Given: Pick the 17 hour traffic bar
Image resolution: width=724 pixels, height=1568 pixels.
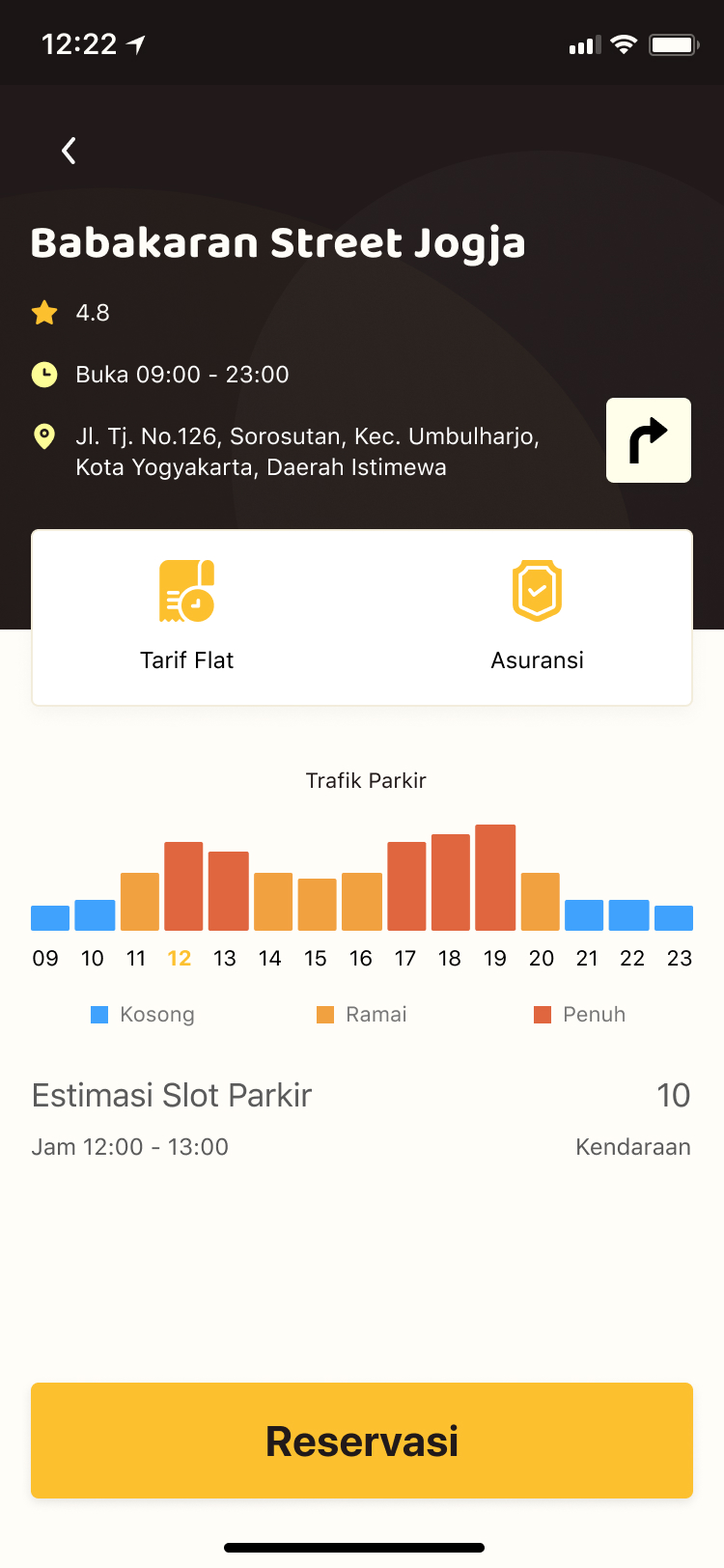Looking at the screenshot, I should coord(406,886).
